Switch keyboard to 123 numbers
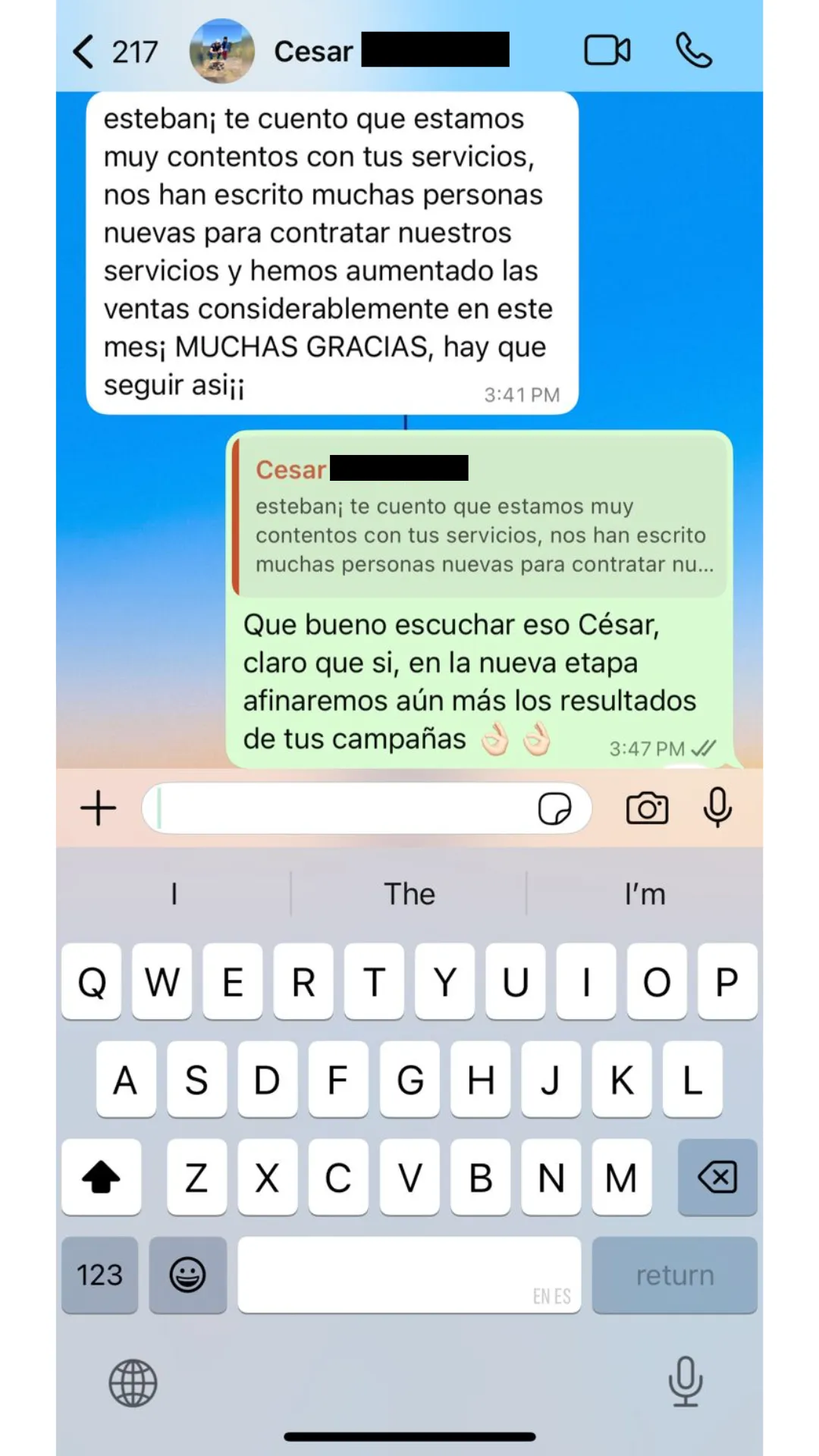This screenshot has height=1456, width=819. pyautogui.click(x=100, y=1275)
